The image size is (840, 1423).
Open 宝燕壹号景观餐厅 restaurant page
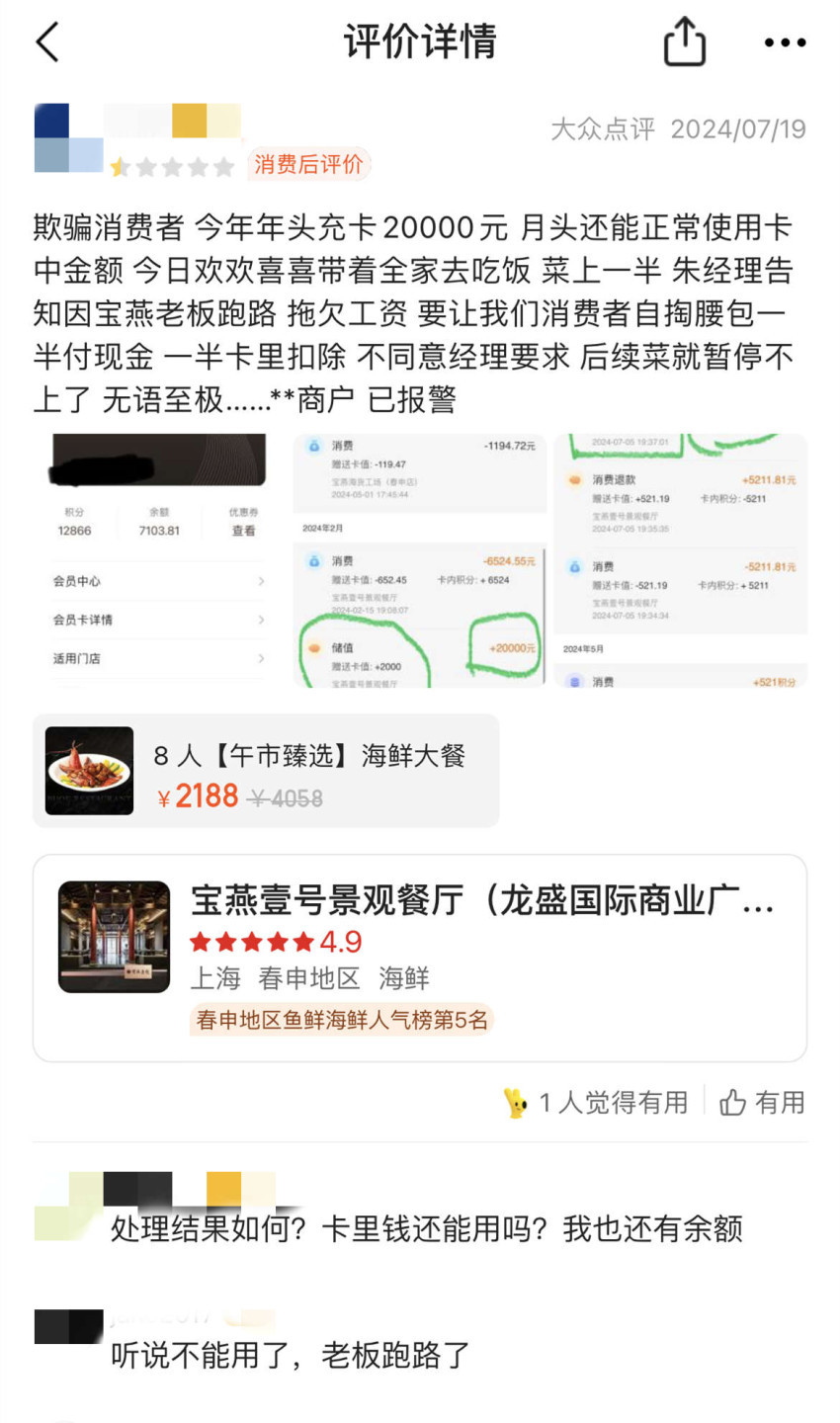point(420,957)
